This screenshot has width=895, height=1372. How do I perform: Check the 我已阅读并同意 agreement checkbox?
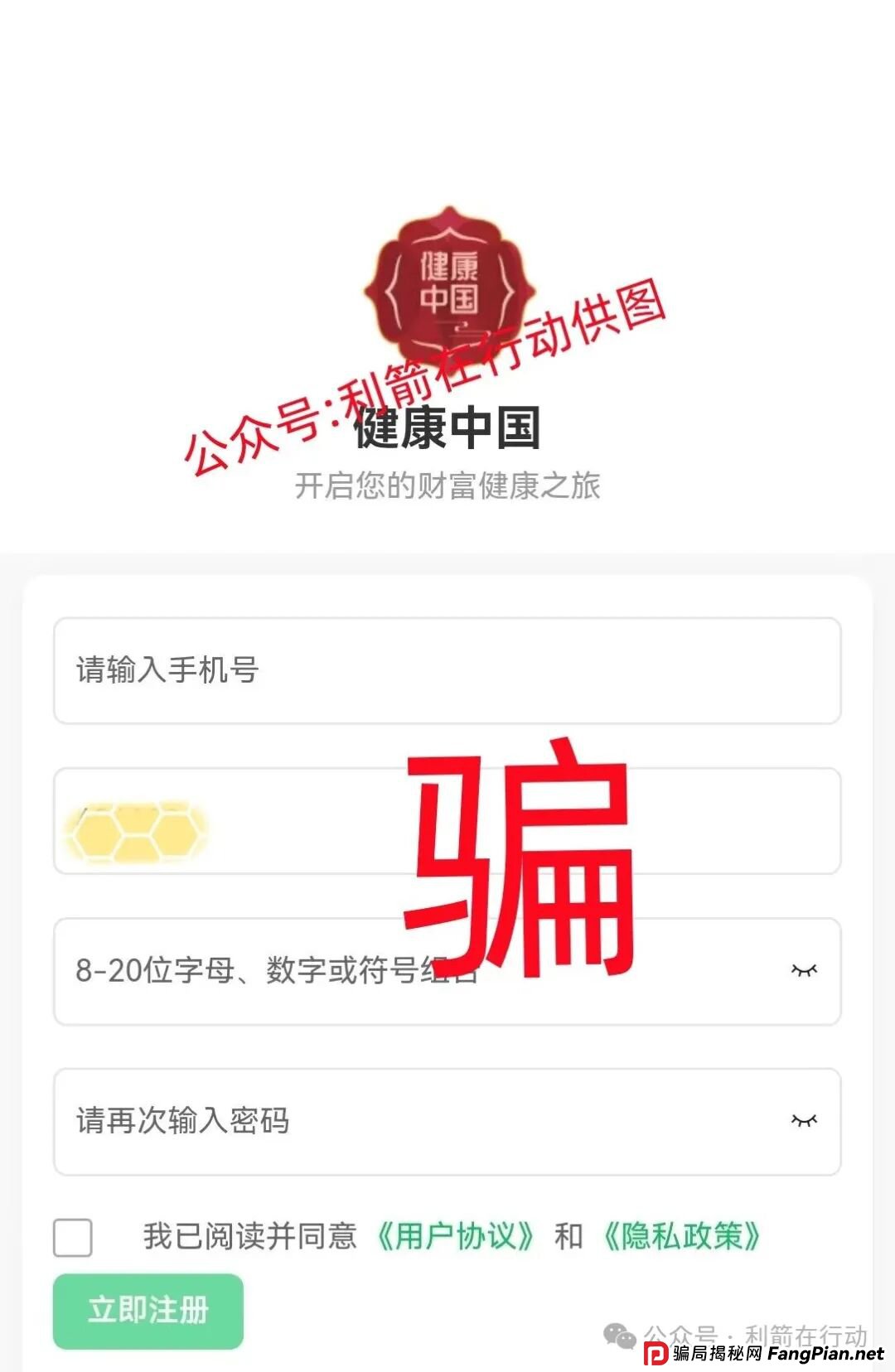[x=75, y=1237]
